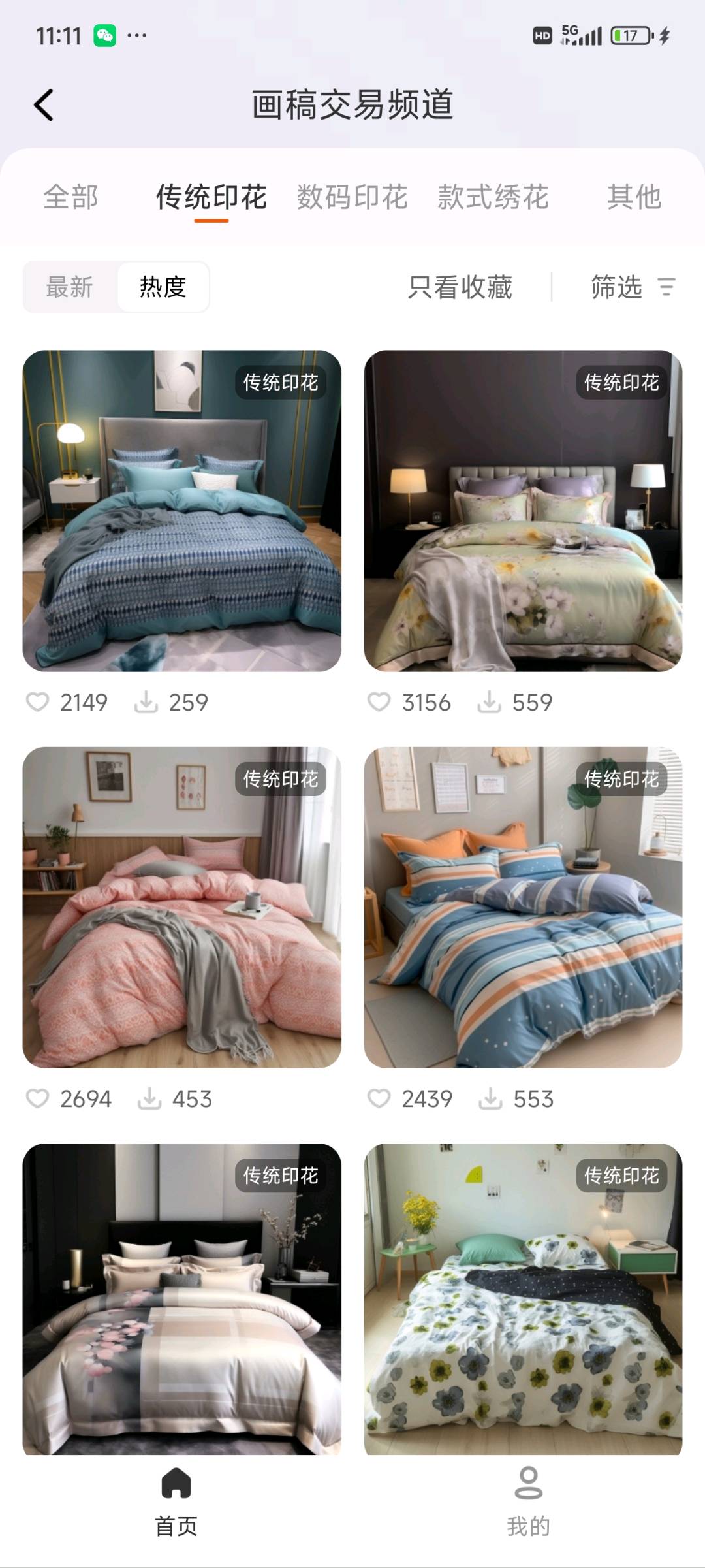
Task: Switch to the 数码印花 tab
Action: [352, 197]
